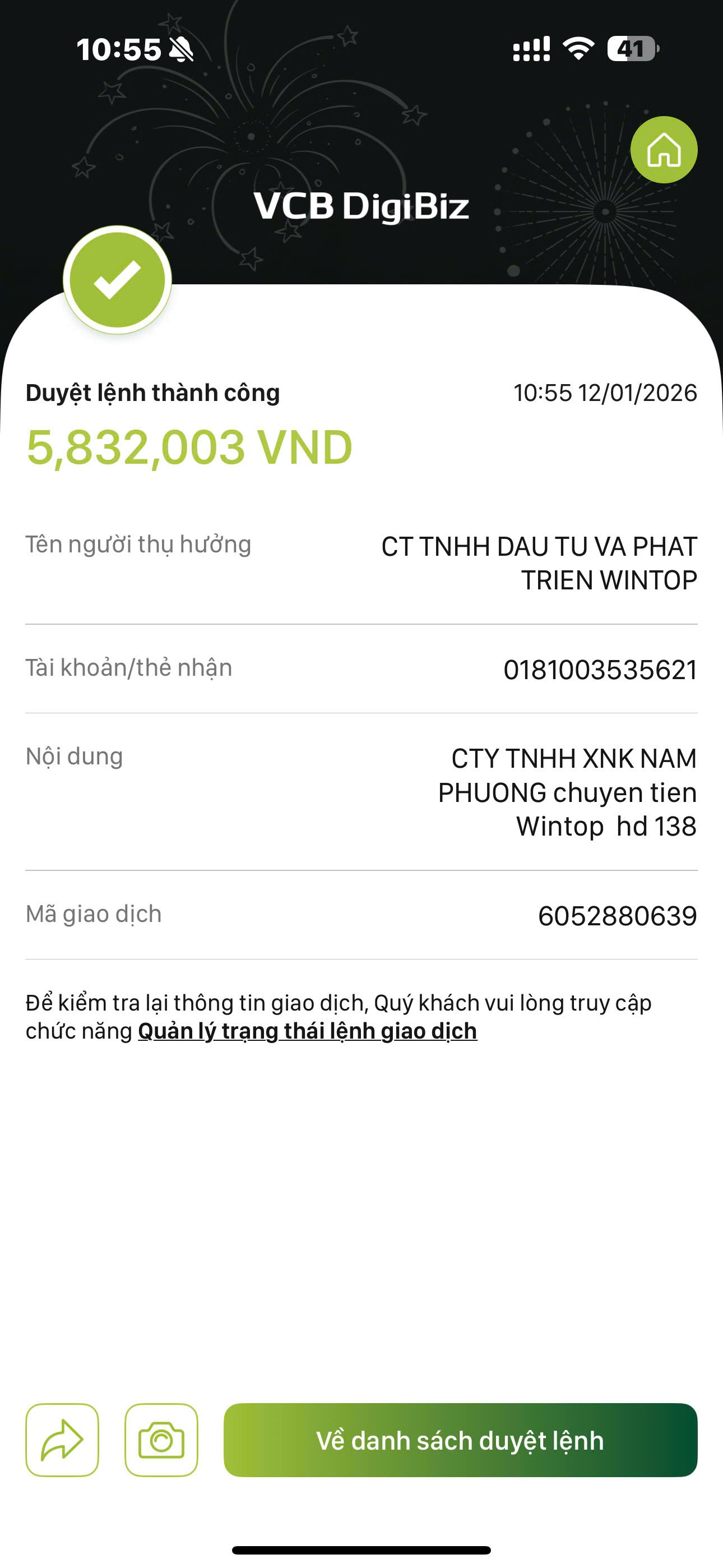Screen dimensions: 723x1568
Task: Go to the home screen via house icon
Action: point(664,150)
